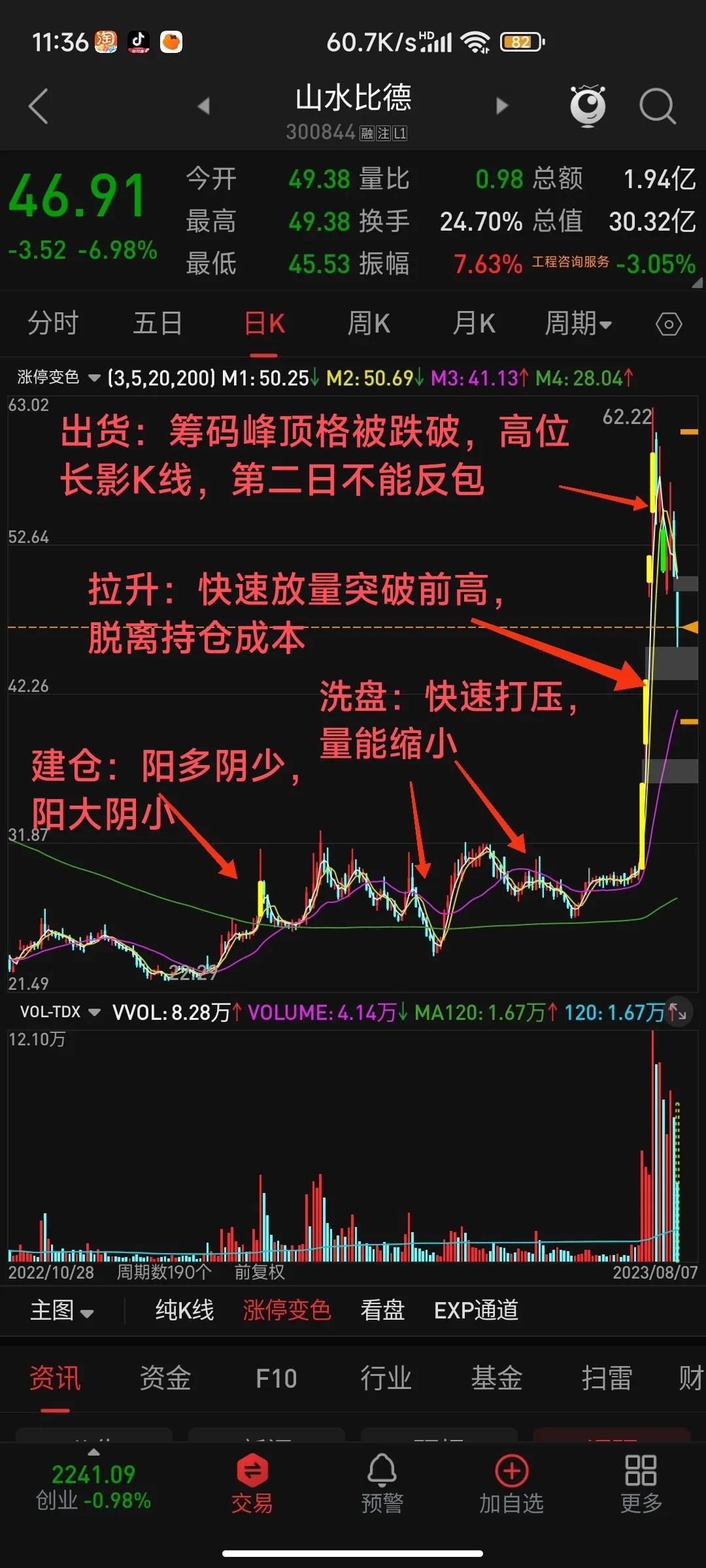The height and width of the screenshot is (1568, 706).
Task: Enable 涨停变色 candle coloring
Action: click(286, 1311)
